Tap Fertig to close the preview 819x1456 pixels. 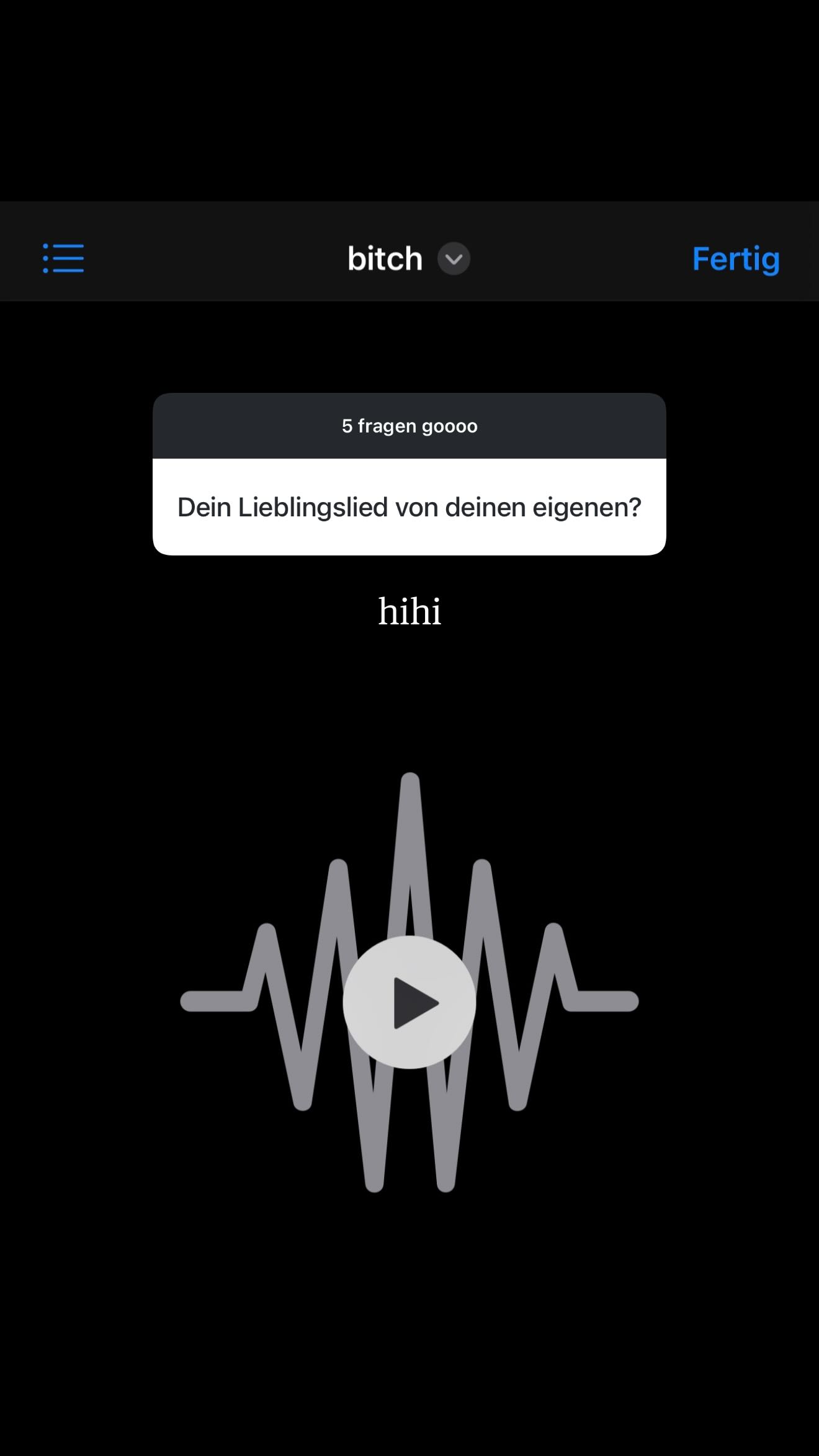coord(735,259)
